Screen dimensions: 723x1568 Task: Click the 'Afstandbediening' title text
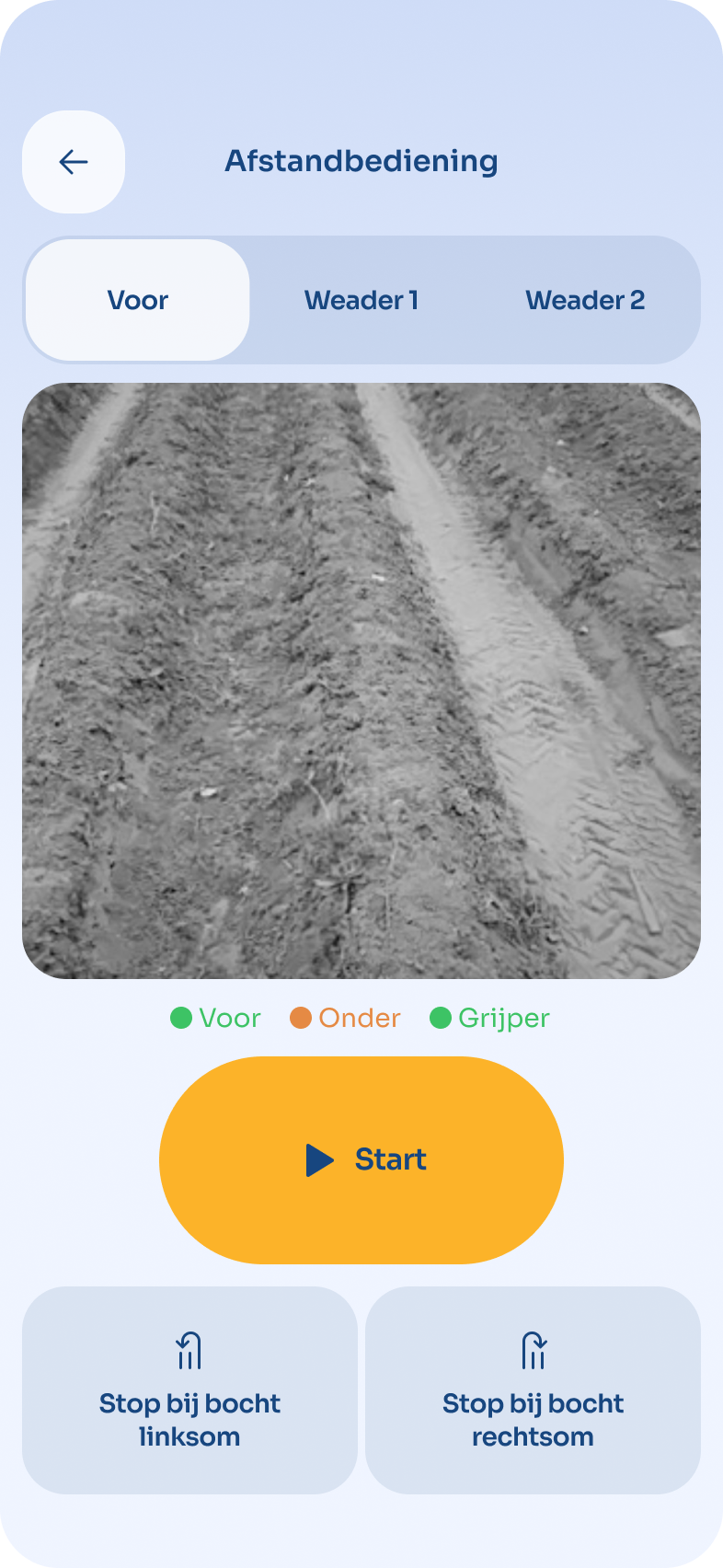361,161
